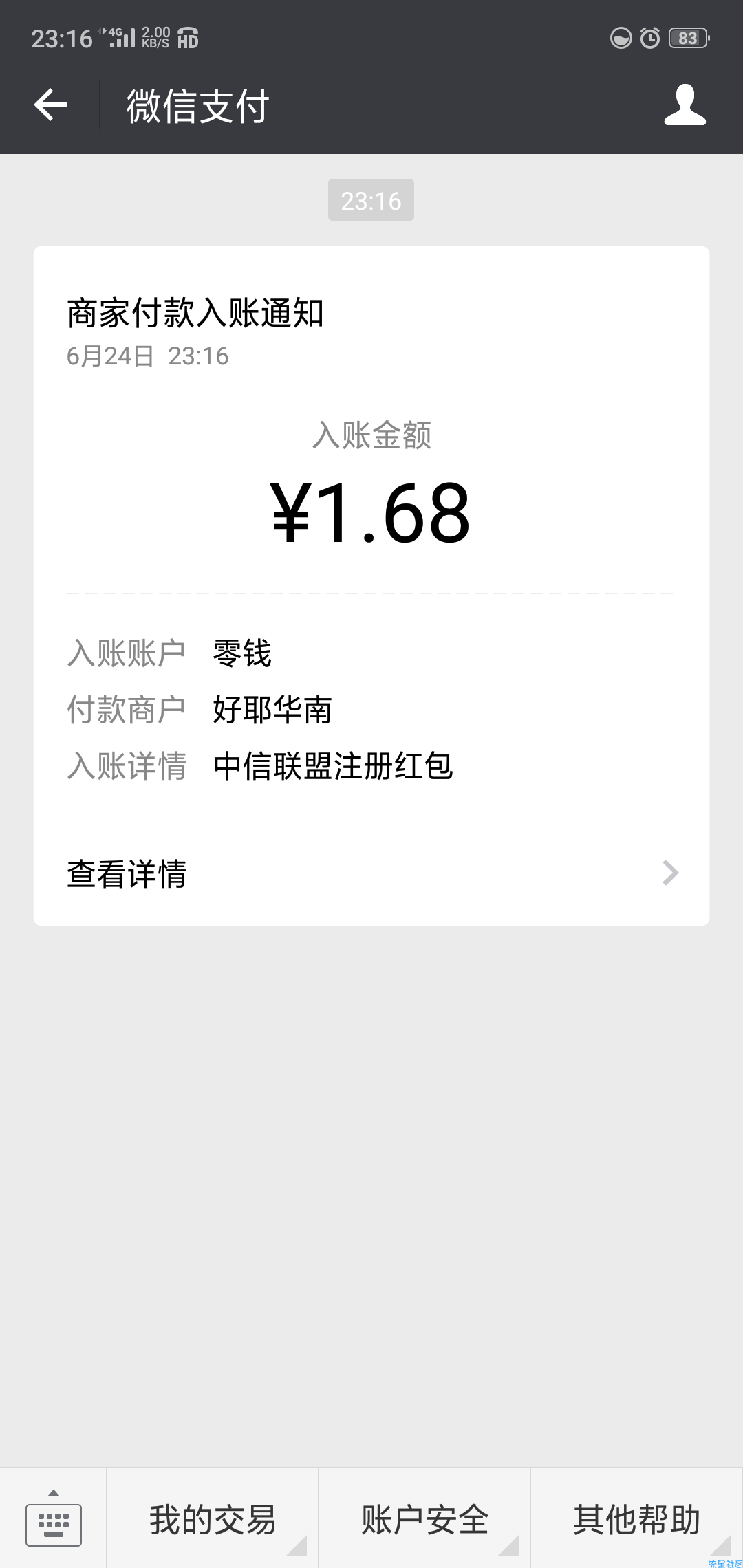Switch to keyboard input mode
Viewport: 743px width, 1568px height.
(x=54, y=1518)
